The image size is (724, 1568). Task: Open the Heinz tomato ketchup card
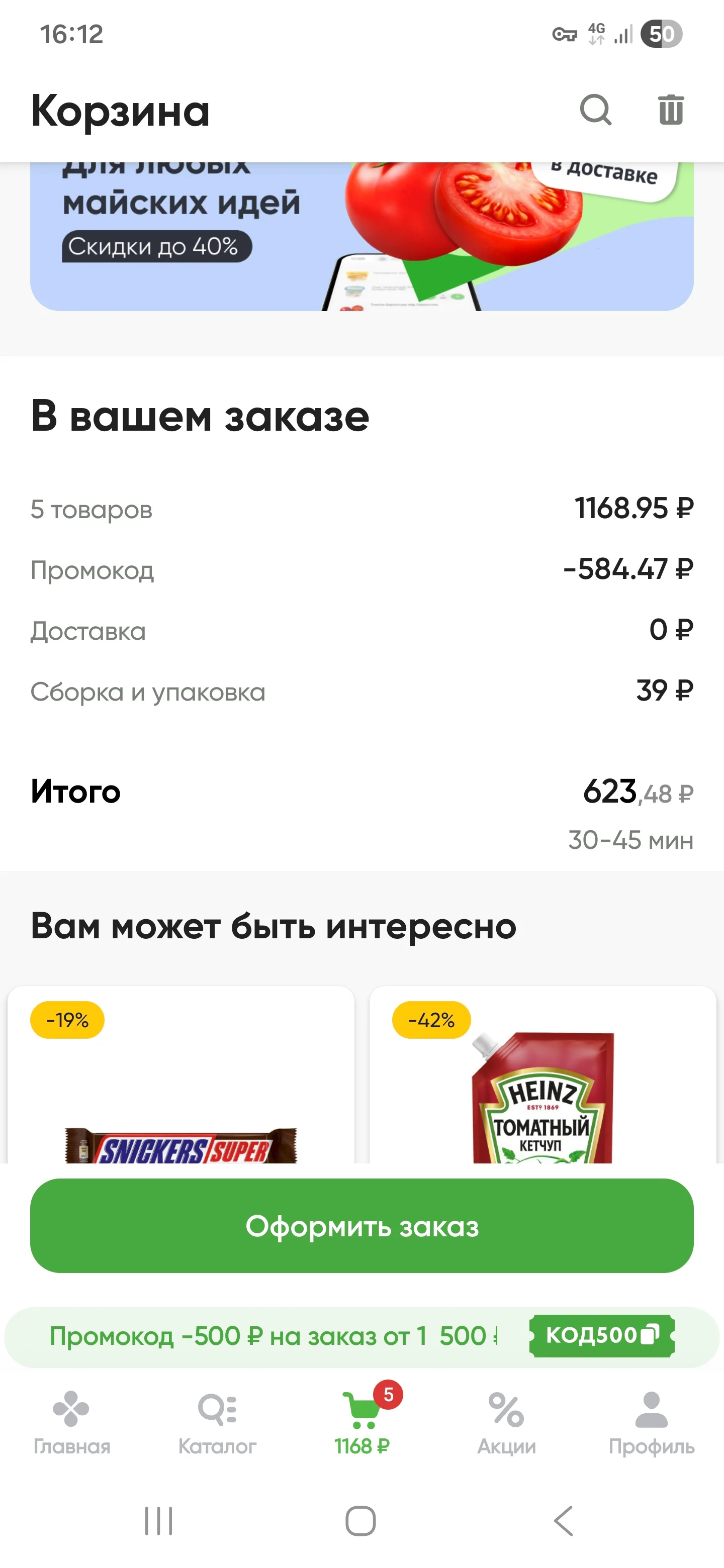click(542, 1074)
